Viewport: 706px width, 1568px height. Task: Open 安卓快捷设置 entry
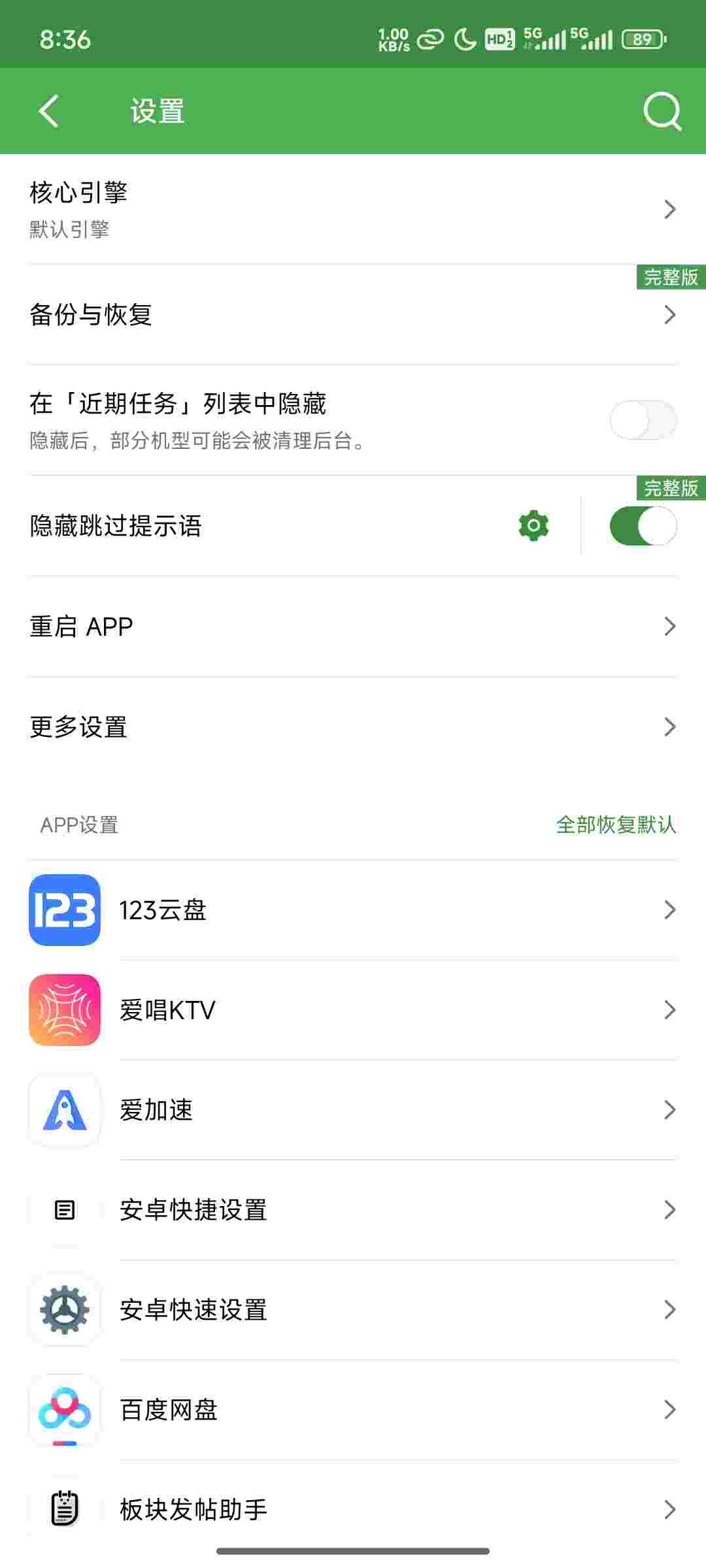(353, 1210)
